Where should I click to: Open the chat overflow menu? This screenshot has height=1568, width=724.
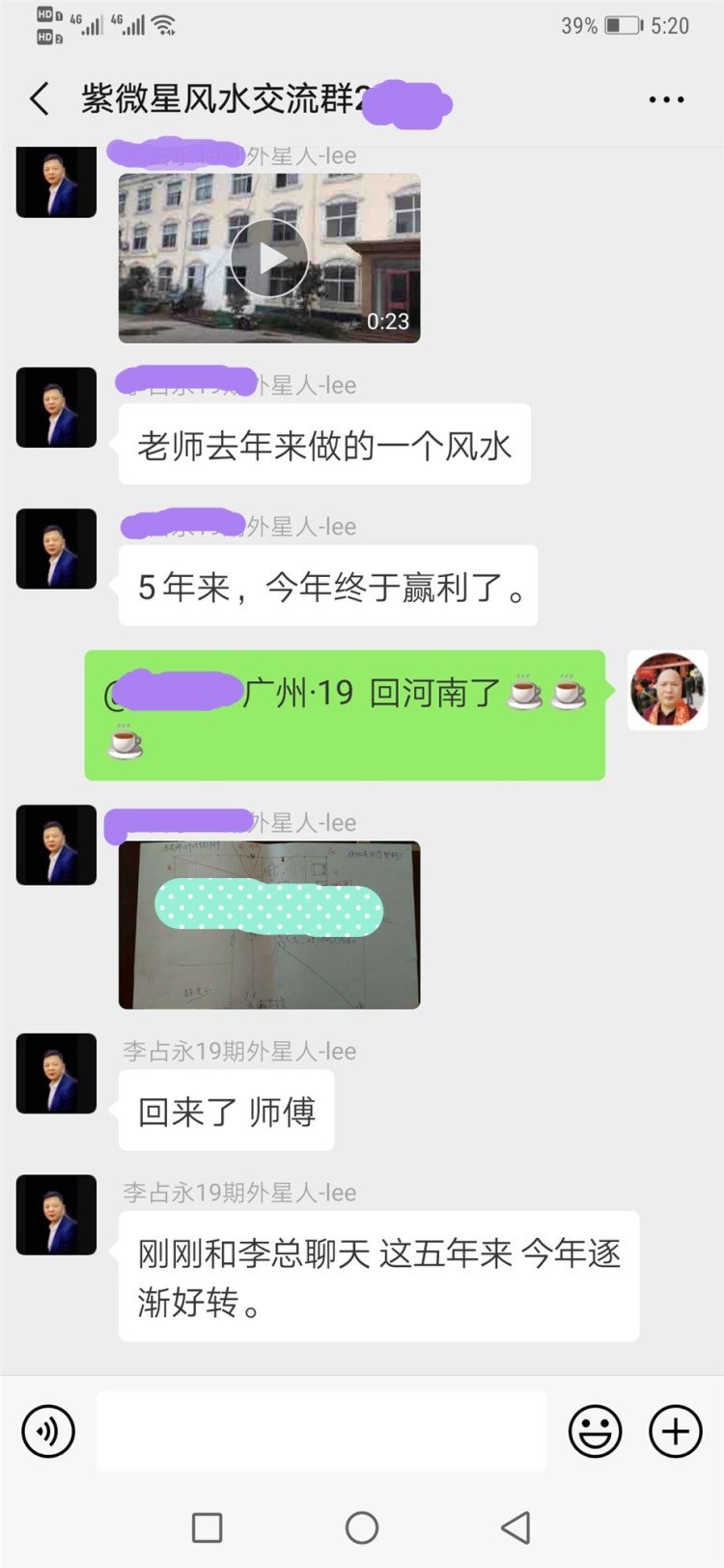click(x=666, y=99)
